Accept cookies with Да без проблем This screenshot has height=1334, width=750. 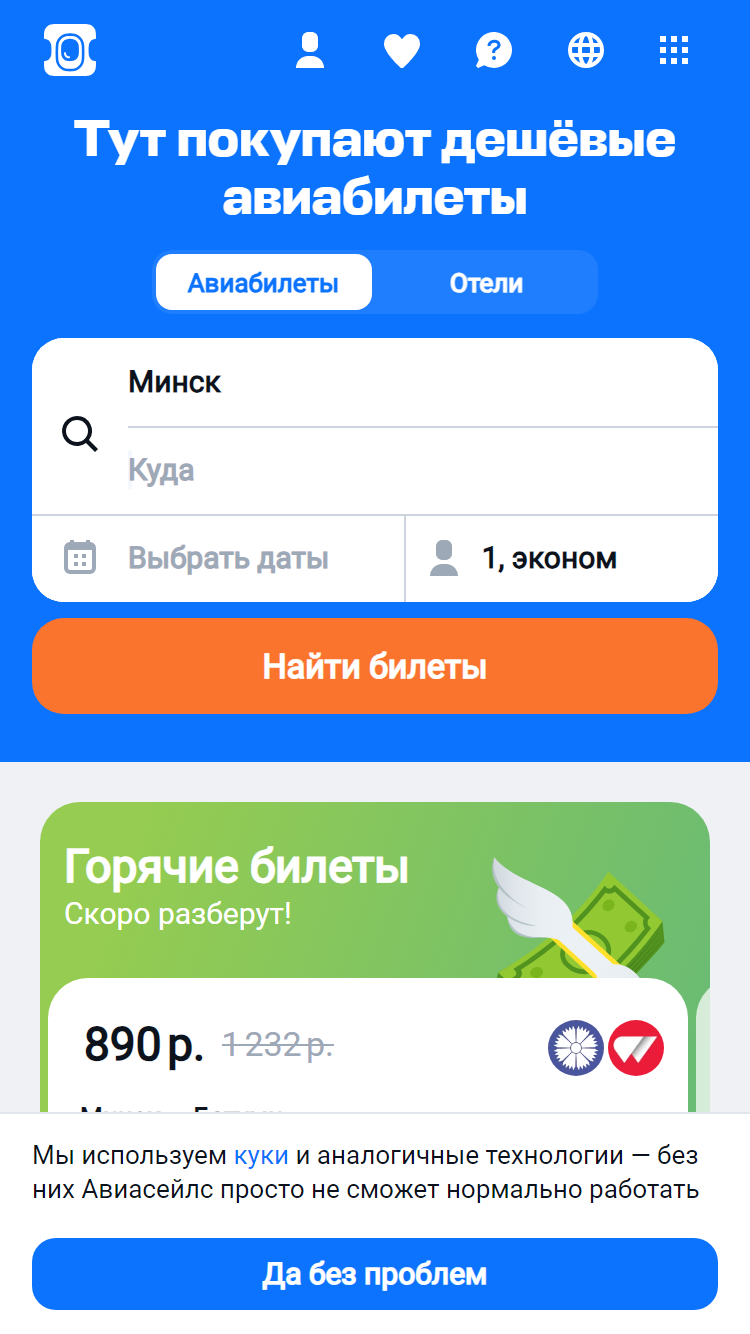[375, 1274]
